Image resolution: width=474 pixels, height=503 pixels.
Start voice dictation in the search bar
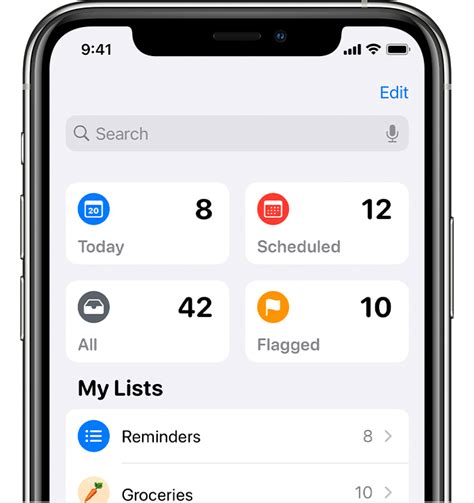pos(392,134)
